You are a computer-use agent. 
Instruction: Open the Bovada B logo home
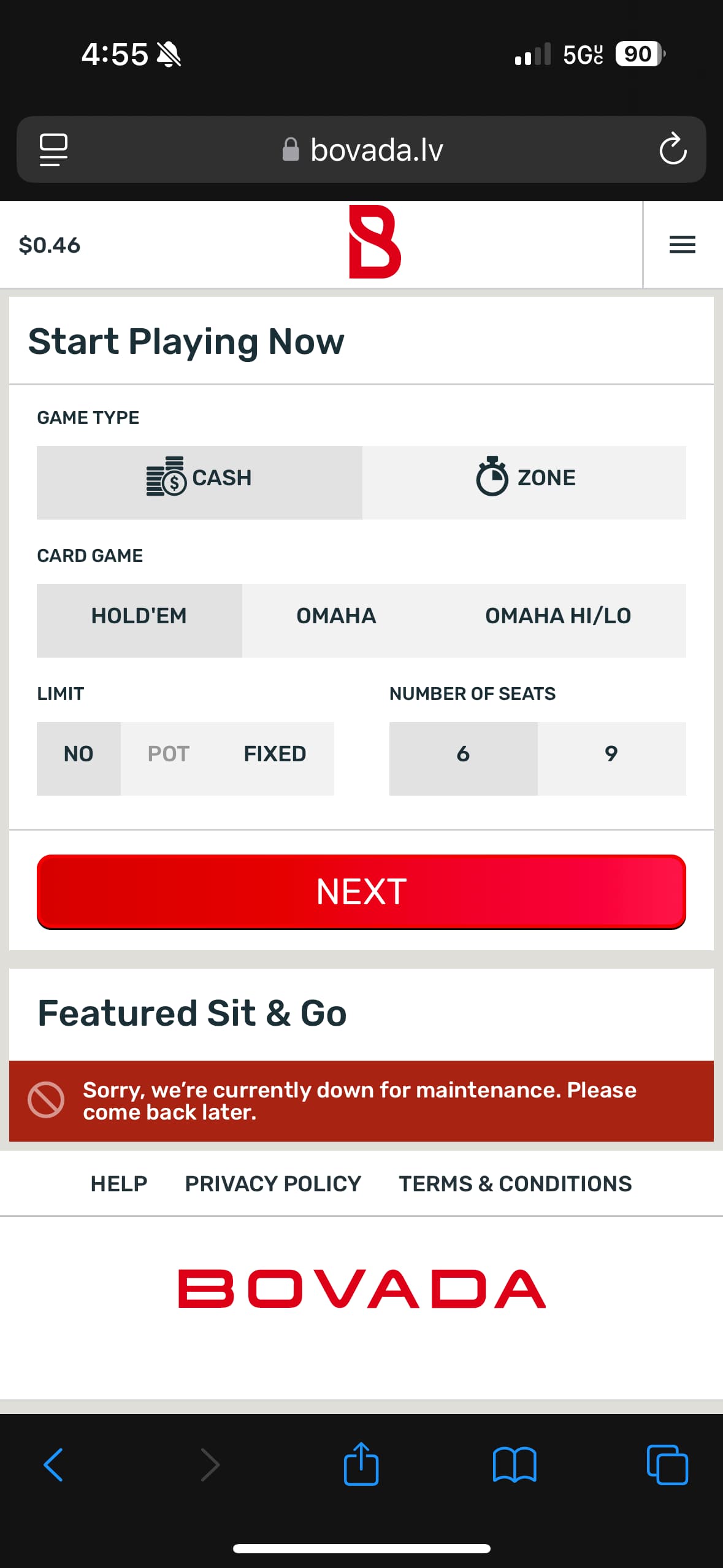[374, 243]
